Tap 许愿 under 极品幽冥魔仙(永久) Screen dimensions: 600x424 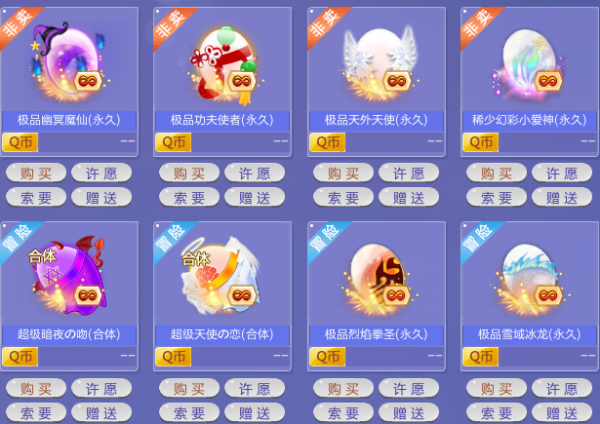click(102, 172)
